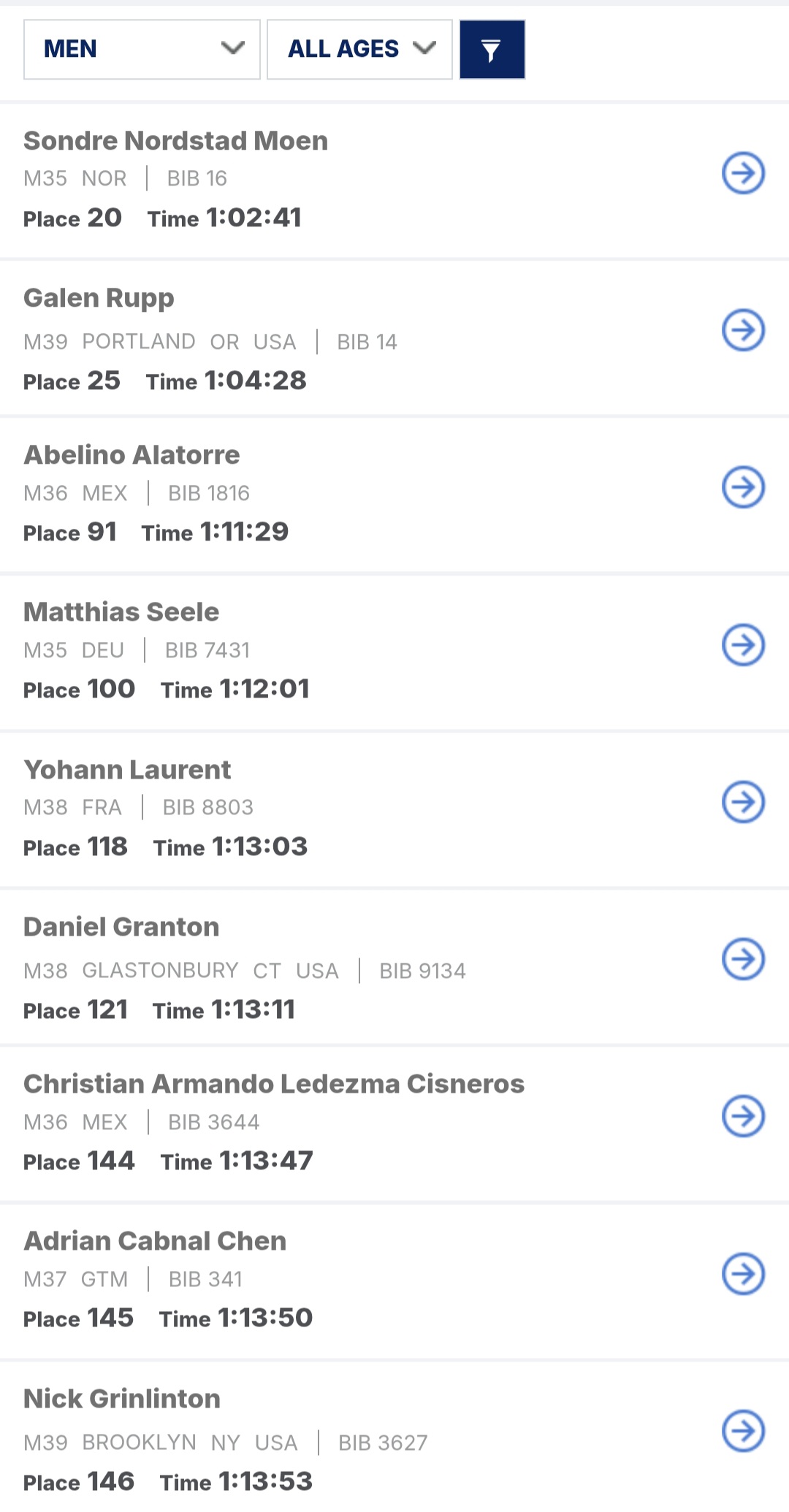
Task: Open the MEN gender dropdown
Action: (x=142, y=50)
